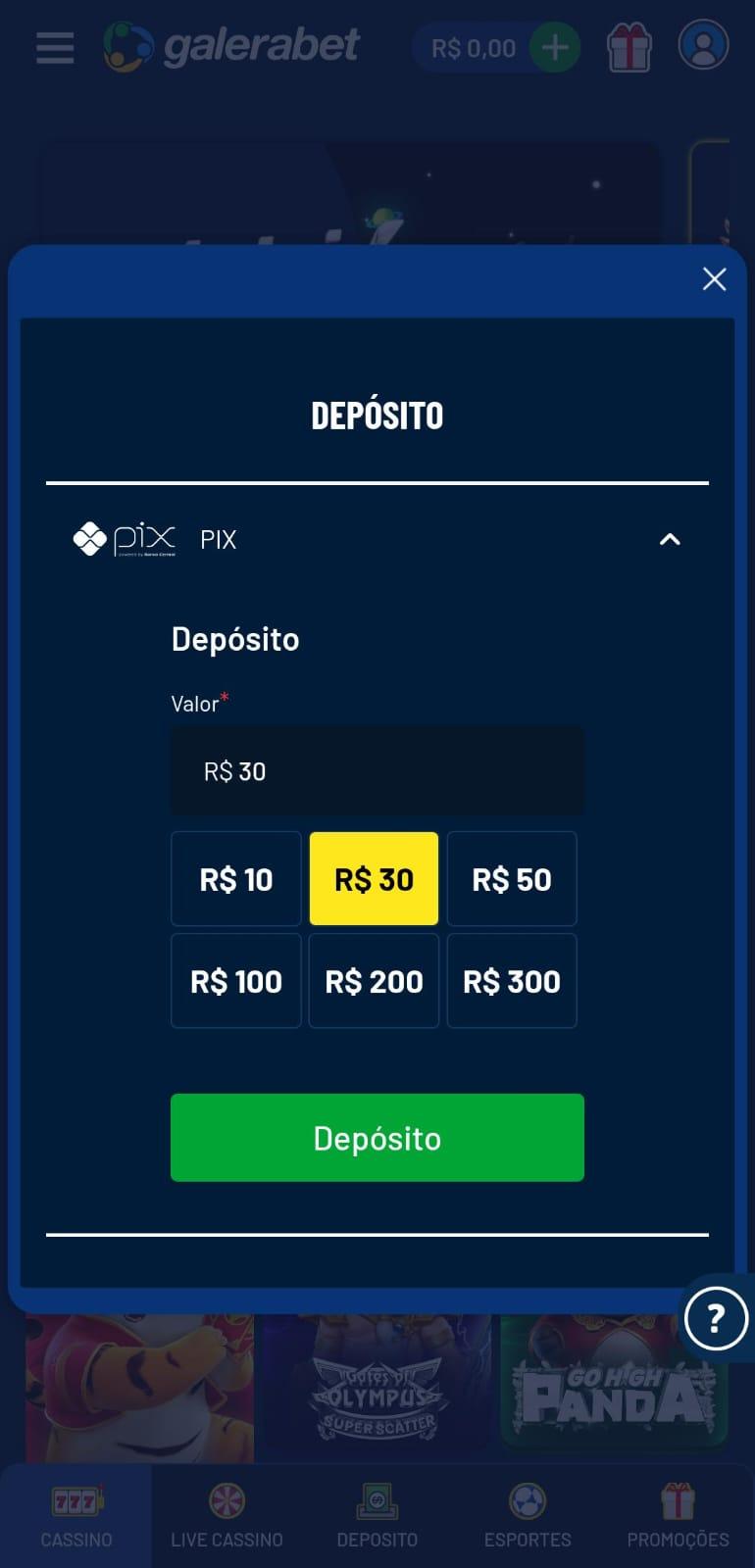
Task: Open the help question mark bubble
Action: (x=716, y=1318)
